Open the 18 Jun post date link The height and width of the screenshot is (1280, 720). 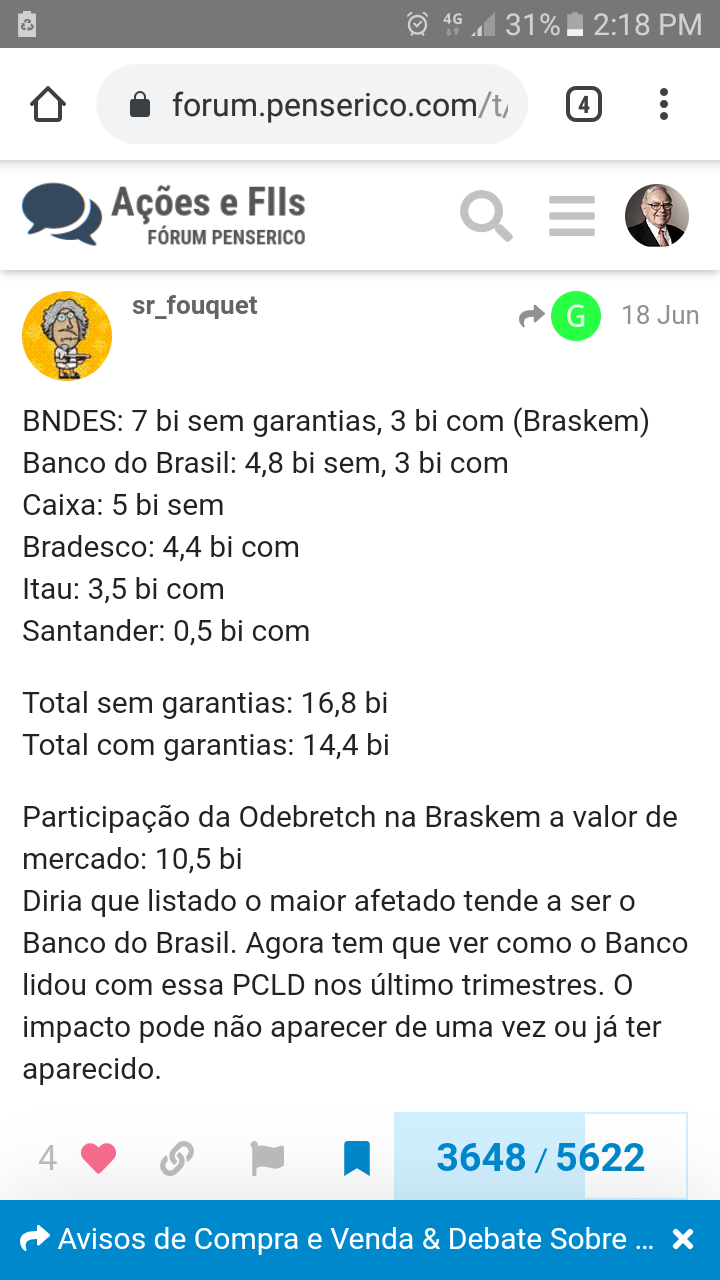click(x=660, y=315)
